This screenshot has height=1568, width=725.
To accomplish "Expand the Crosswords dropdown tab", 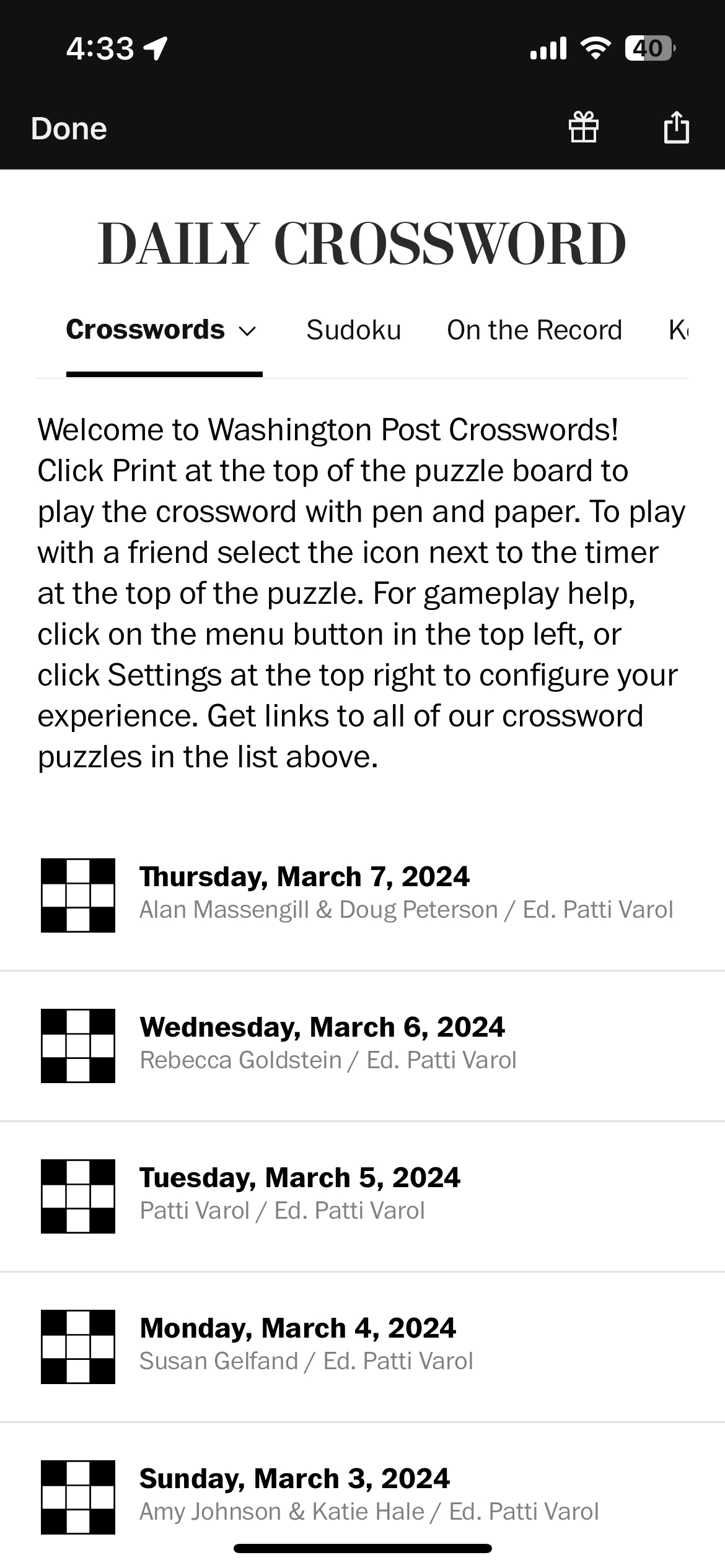I will click(x=164, y=330).
